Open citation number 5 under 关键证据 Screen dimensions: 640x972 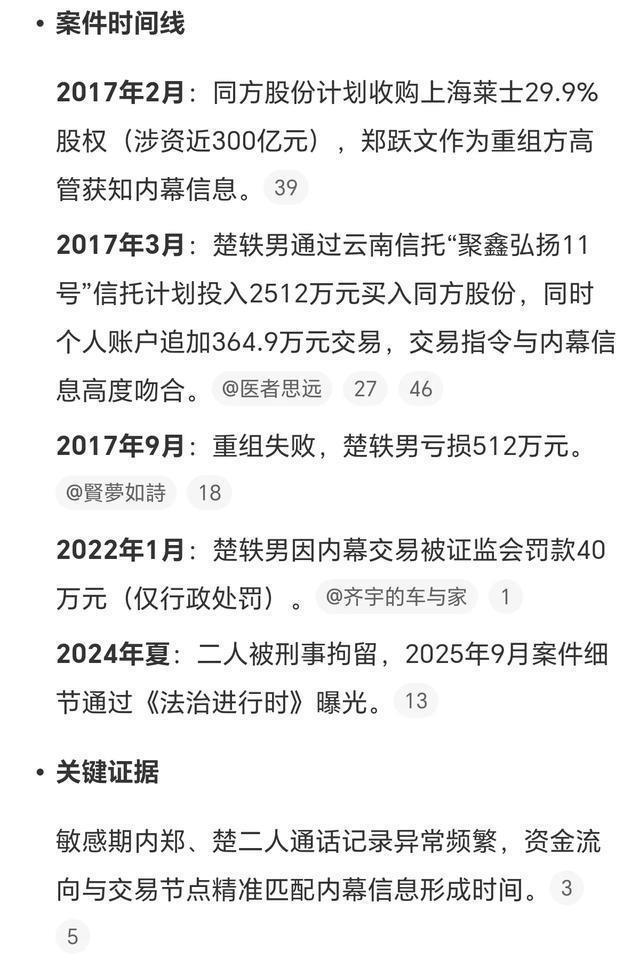(72, 937)
